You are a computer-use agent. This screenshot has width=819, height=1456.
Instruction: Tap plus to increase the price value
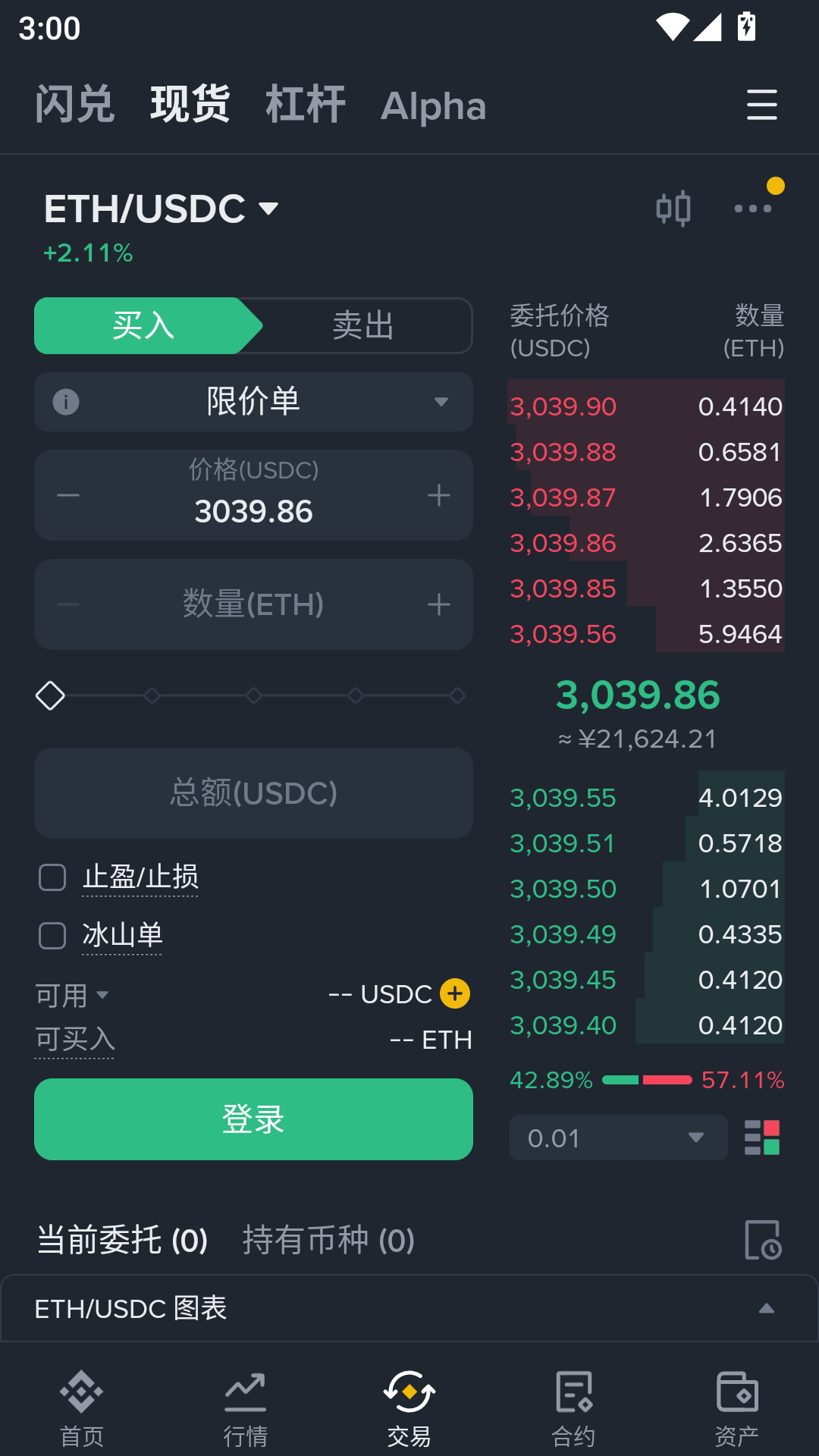coord(438,495)
